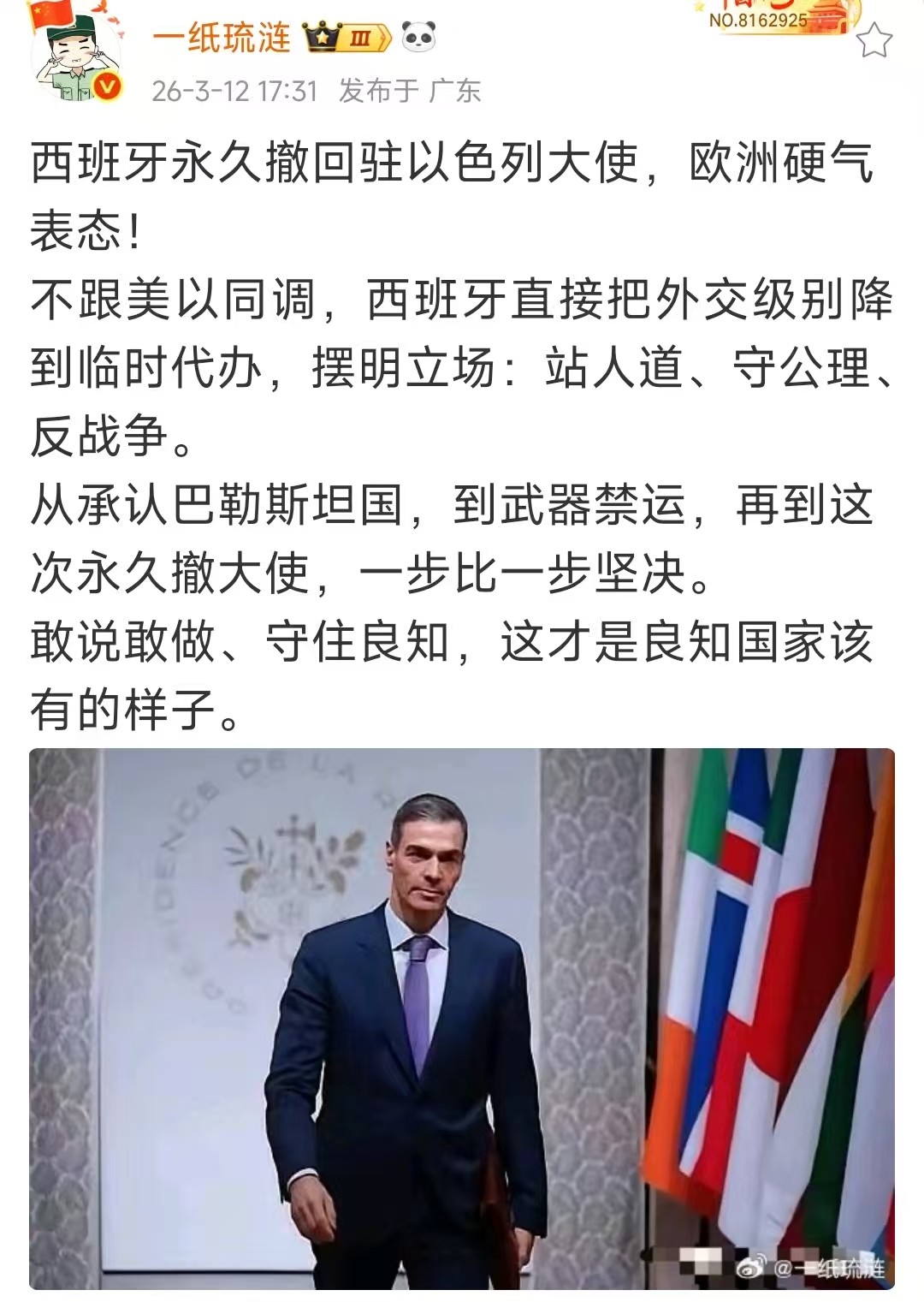The height and width of the screenshot is (1302, 924).
Task: Open the username 一纸琉涟 profile
Action: click(222, 38)
